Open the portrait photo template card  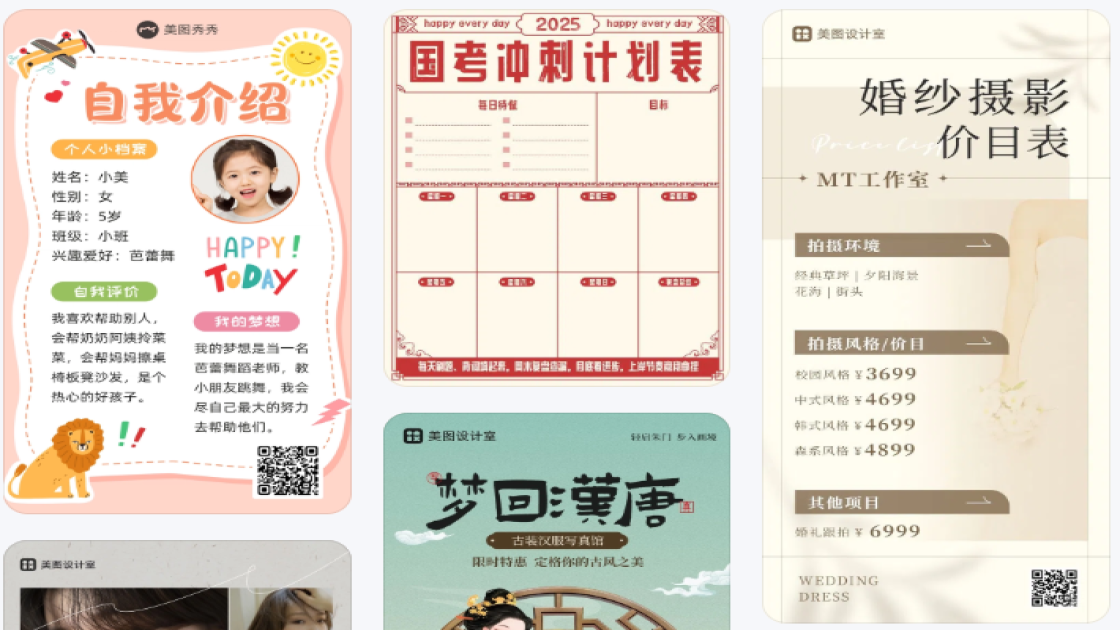tap(177, 588)
